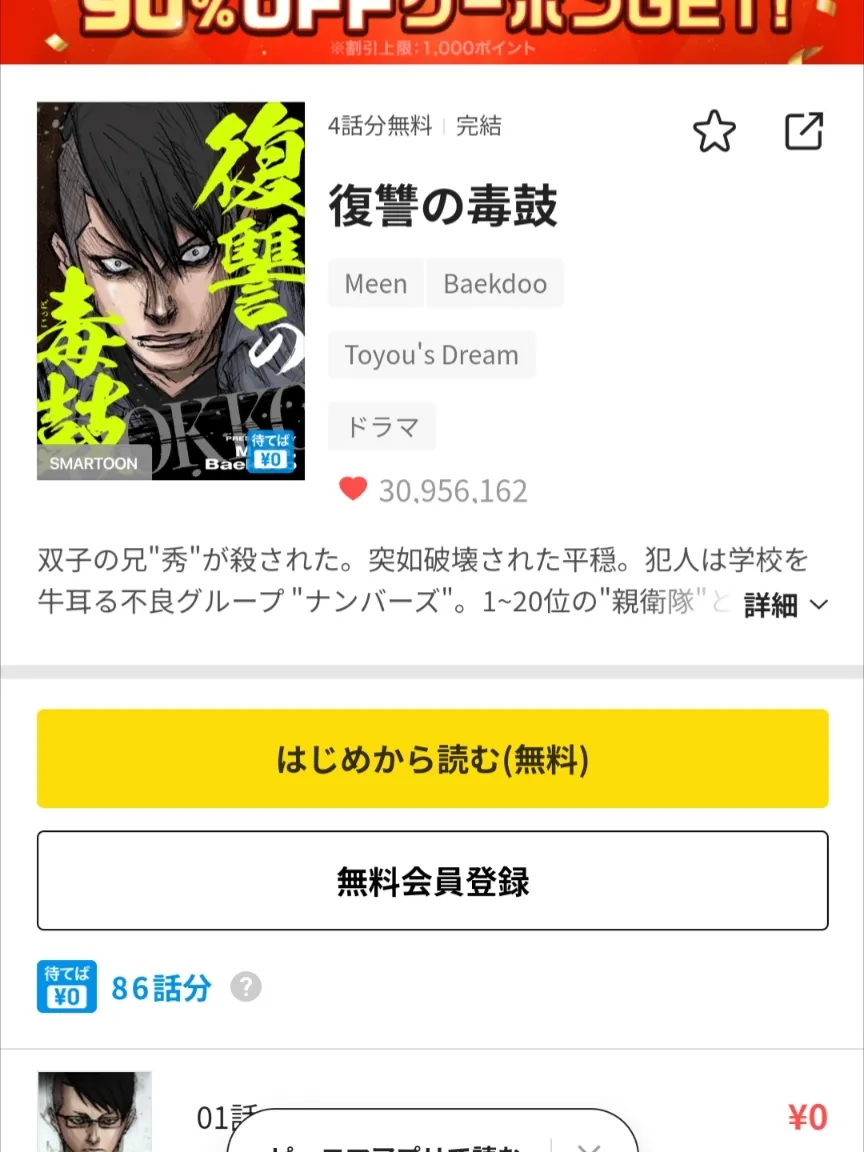Tap the heart icon to like this title
Image resolution: width=864 pixels, height=1152 pixels.
click(352, 490)
